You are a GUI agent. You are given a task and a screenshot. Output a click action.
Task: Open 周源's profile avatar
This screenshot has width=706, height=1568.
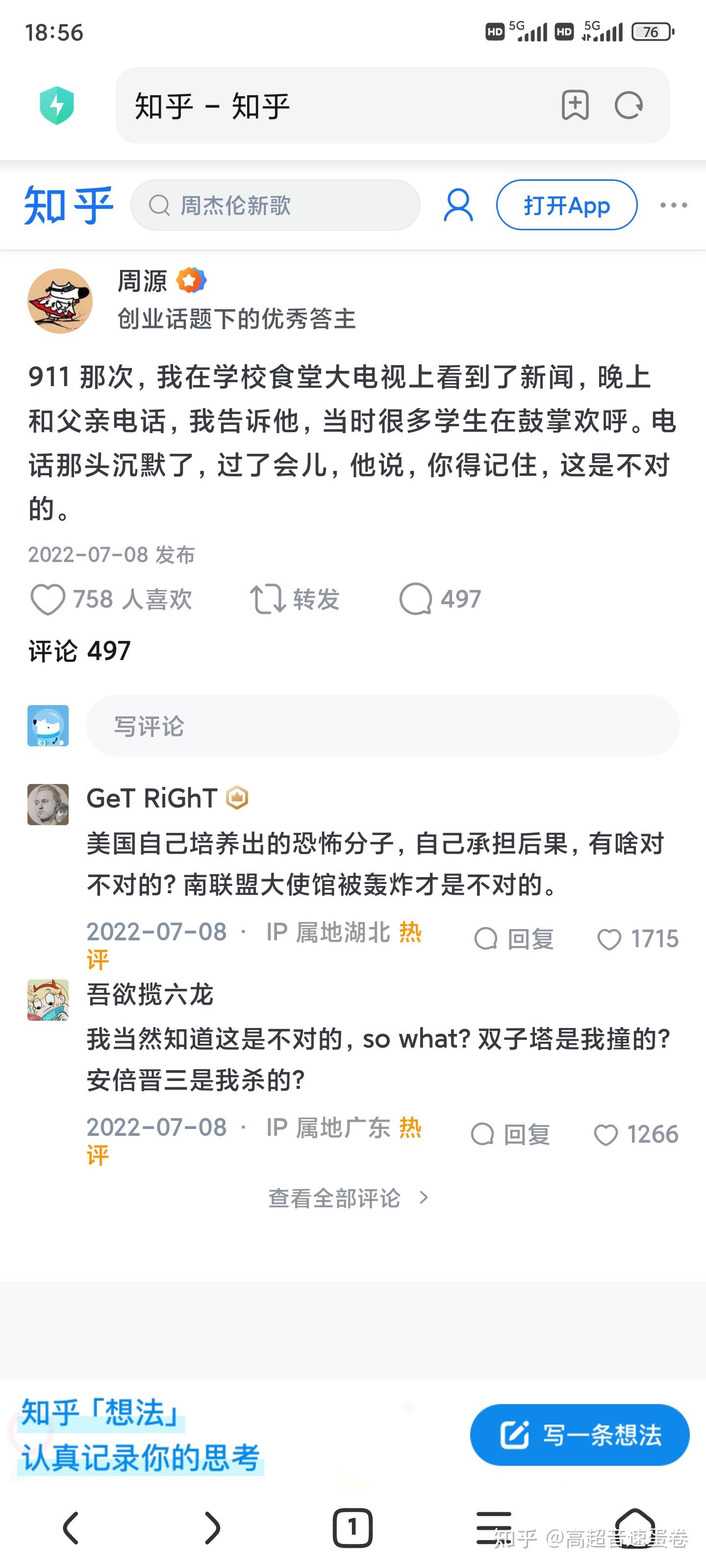(60, 300)
